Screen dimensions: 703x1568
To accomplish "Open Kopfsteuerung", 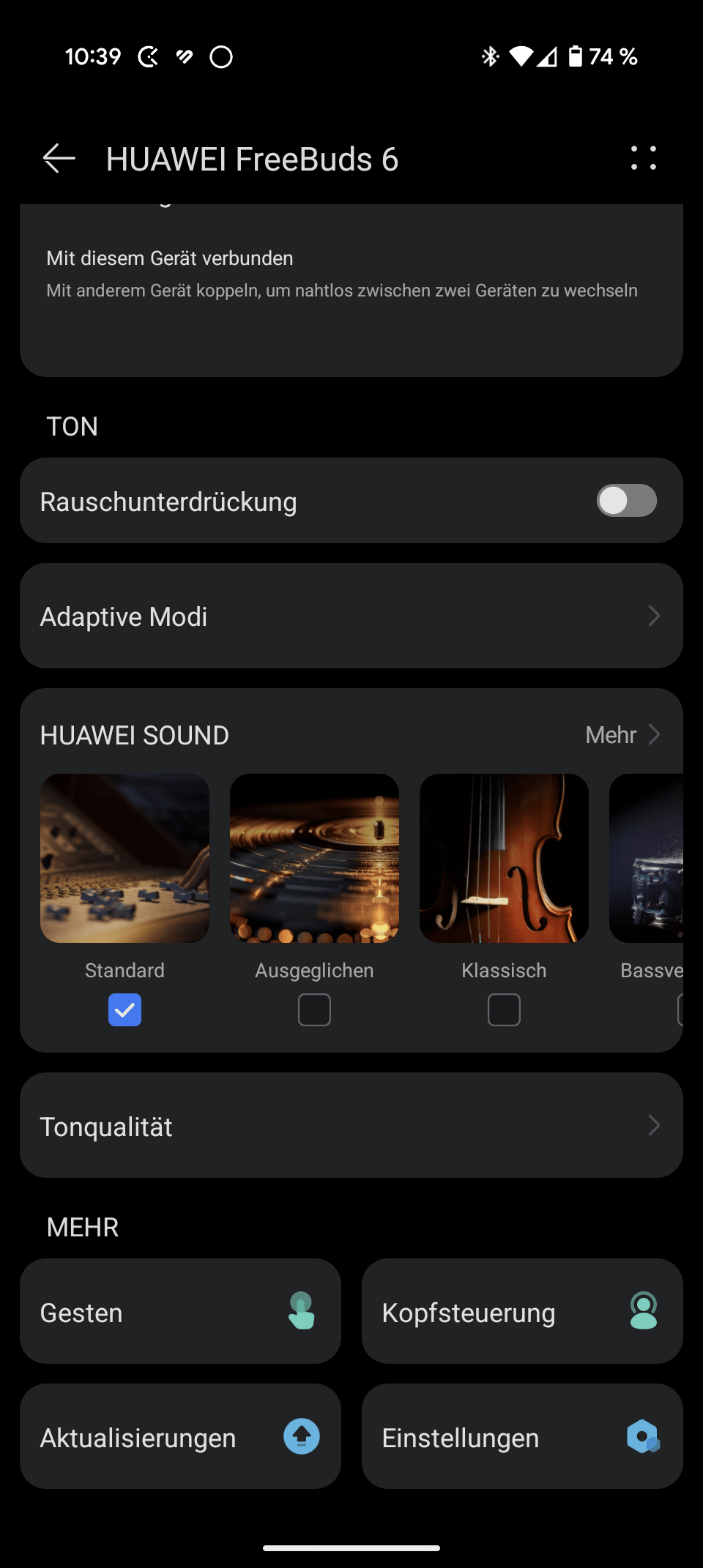I will [x=522, y=1312].
